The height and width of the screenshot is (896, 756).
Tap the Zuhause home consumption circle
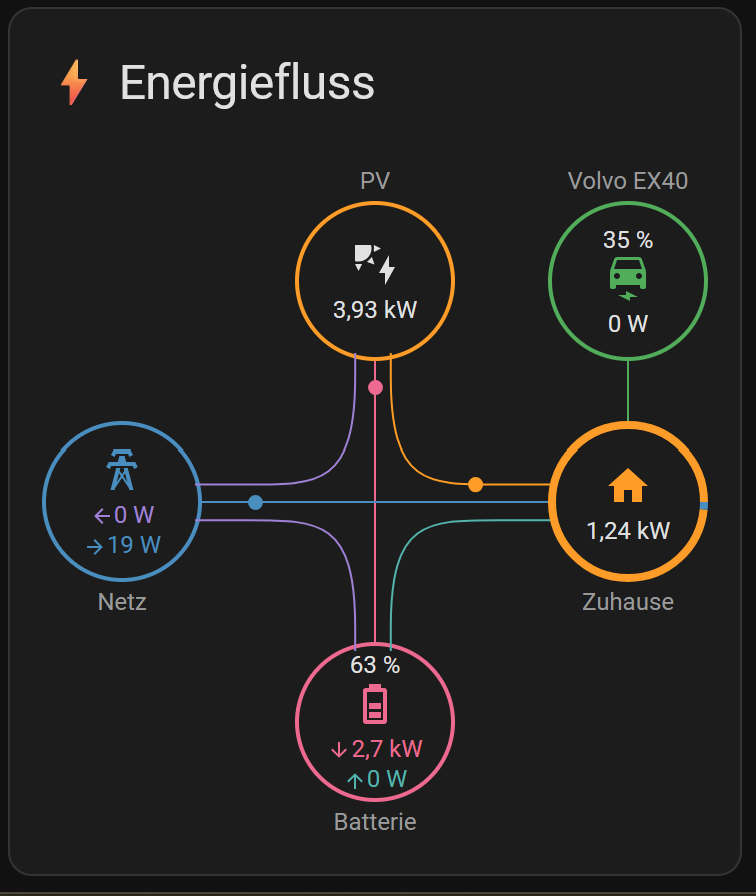coord(628,502)
